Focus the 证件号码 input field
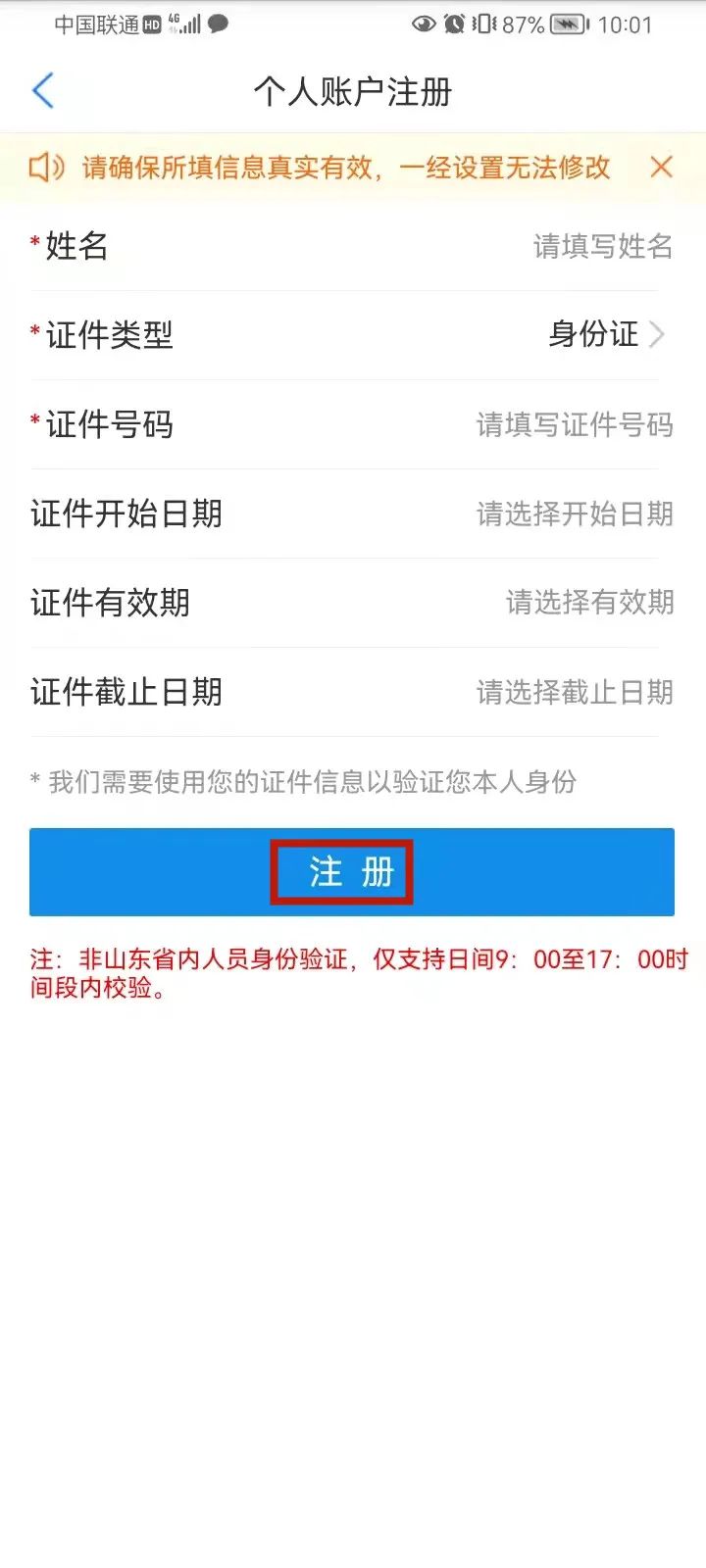 click(x=352, y=424)
